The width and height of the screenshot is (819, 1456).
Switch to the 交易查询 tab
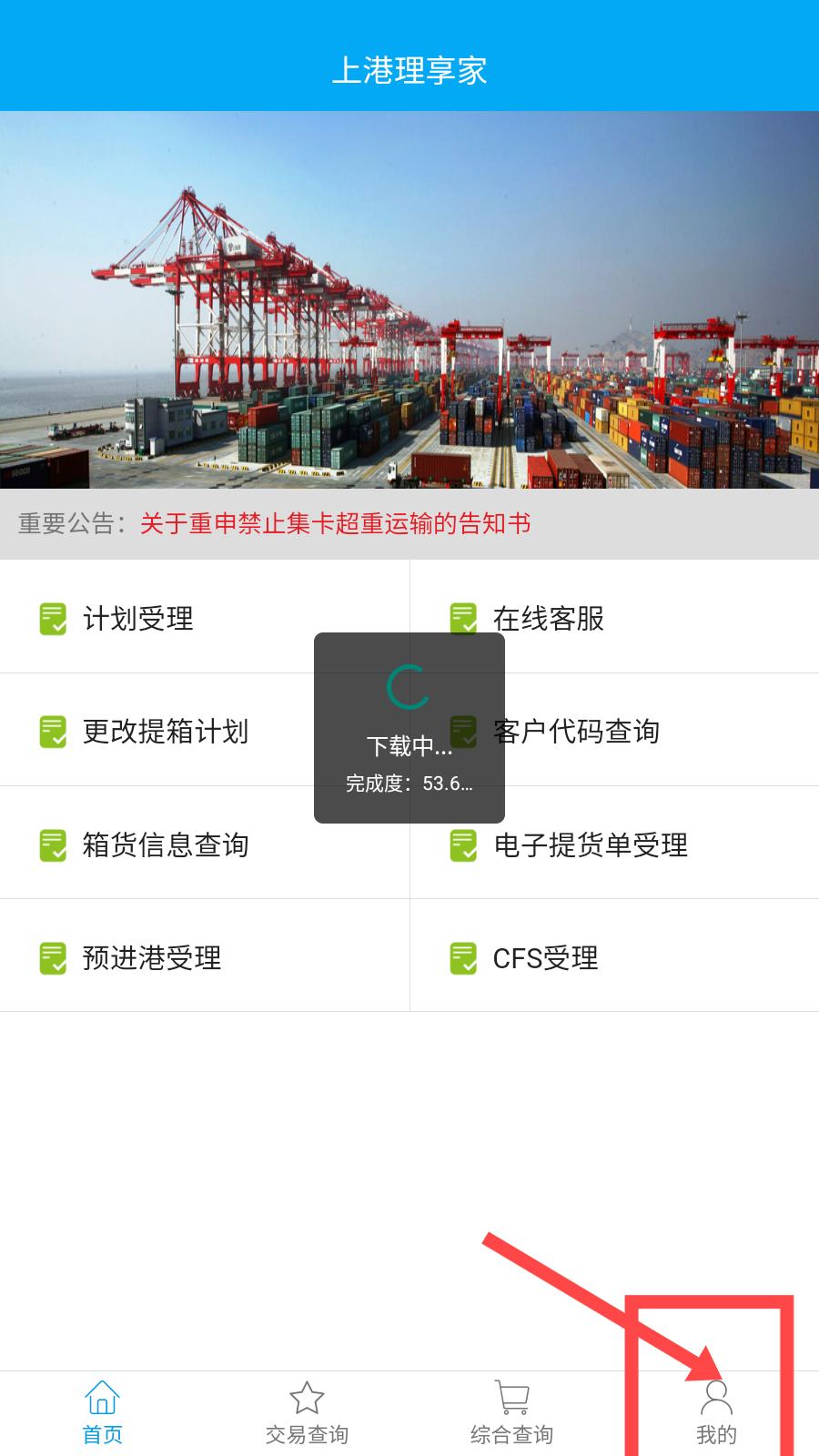coord(307,1413)
